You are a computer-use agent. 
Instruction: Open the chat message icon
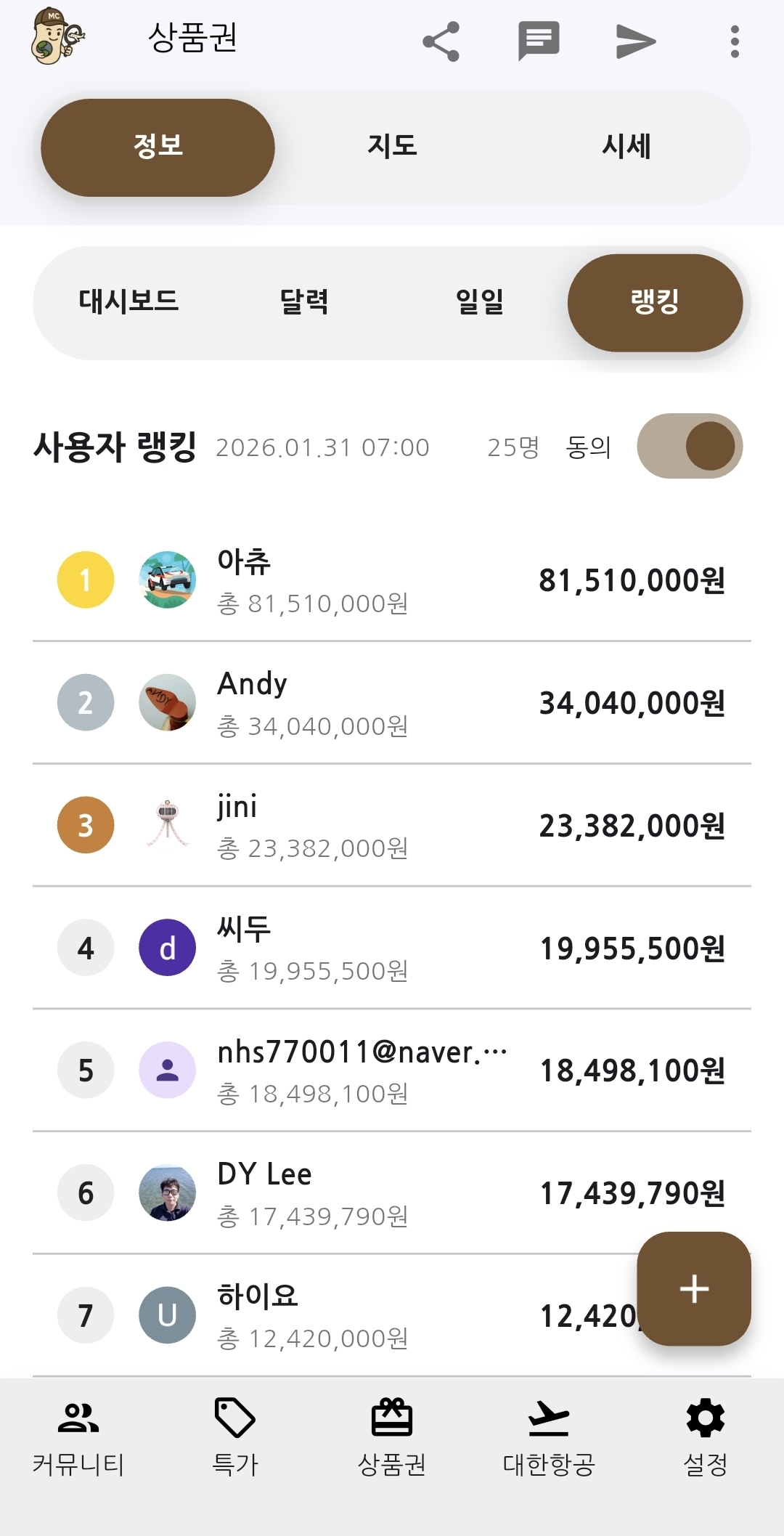538,41
